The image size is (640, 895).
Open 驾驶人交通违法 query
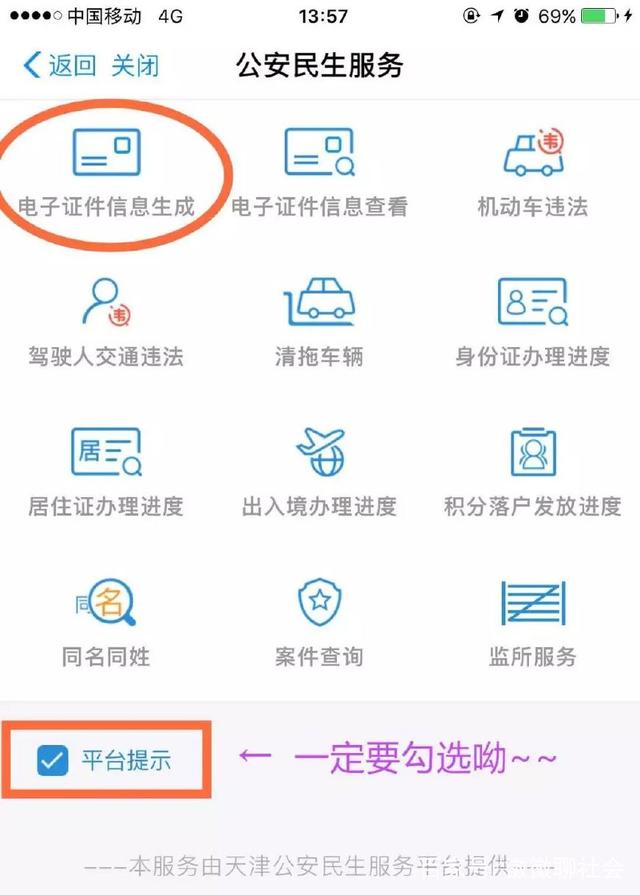tap(106, 320)
